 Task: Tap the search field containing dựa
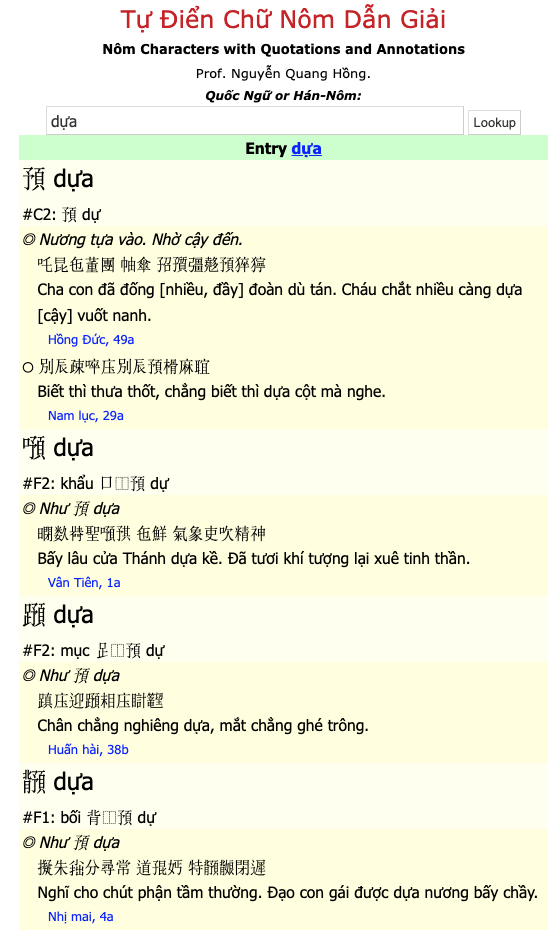pos(255,121)
